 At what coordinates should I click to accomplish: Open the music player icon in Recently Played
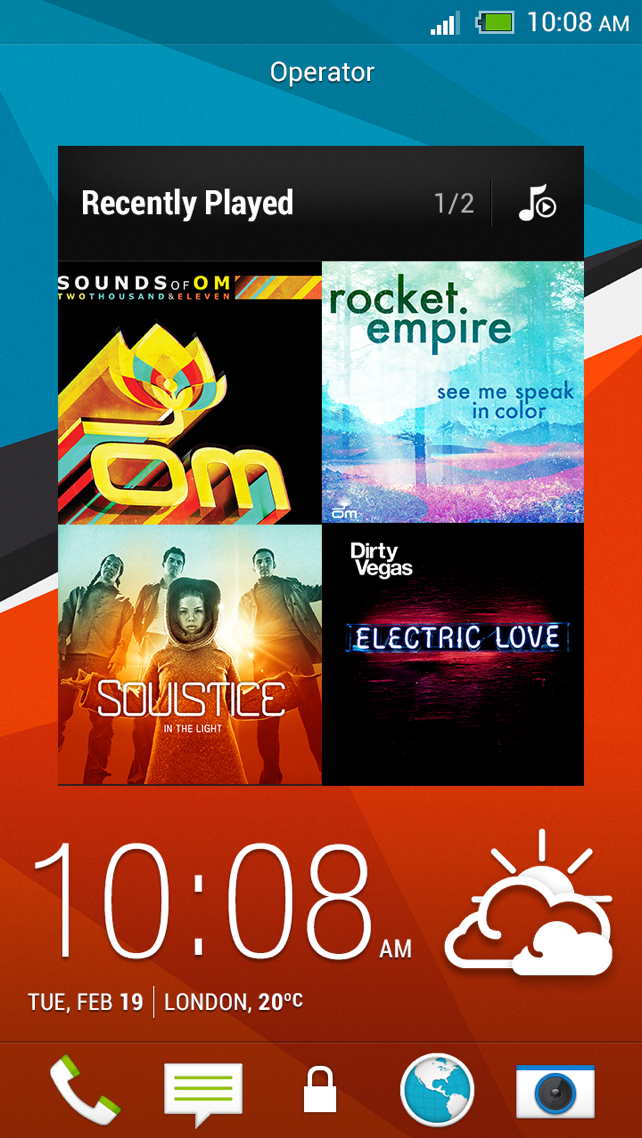pyautogui.click(x=537, y=204)
